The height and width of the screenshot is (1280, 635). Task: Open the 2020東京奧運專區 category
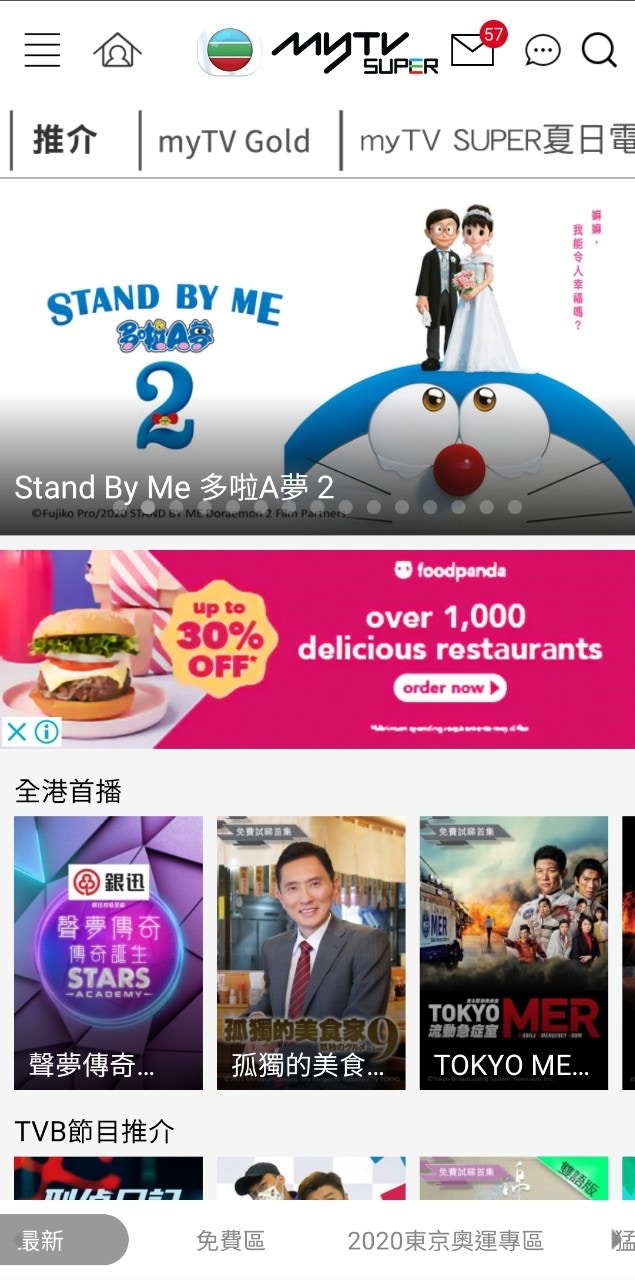(445, 1241)
